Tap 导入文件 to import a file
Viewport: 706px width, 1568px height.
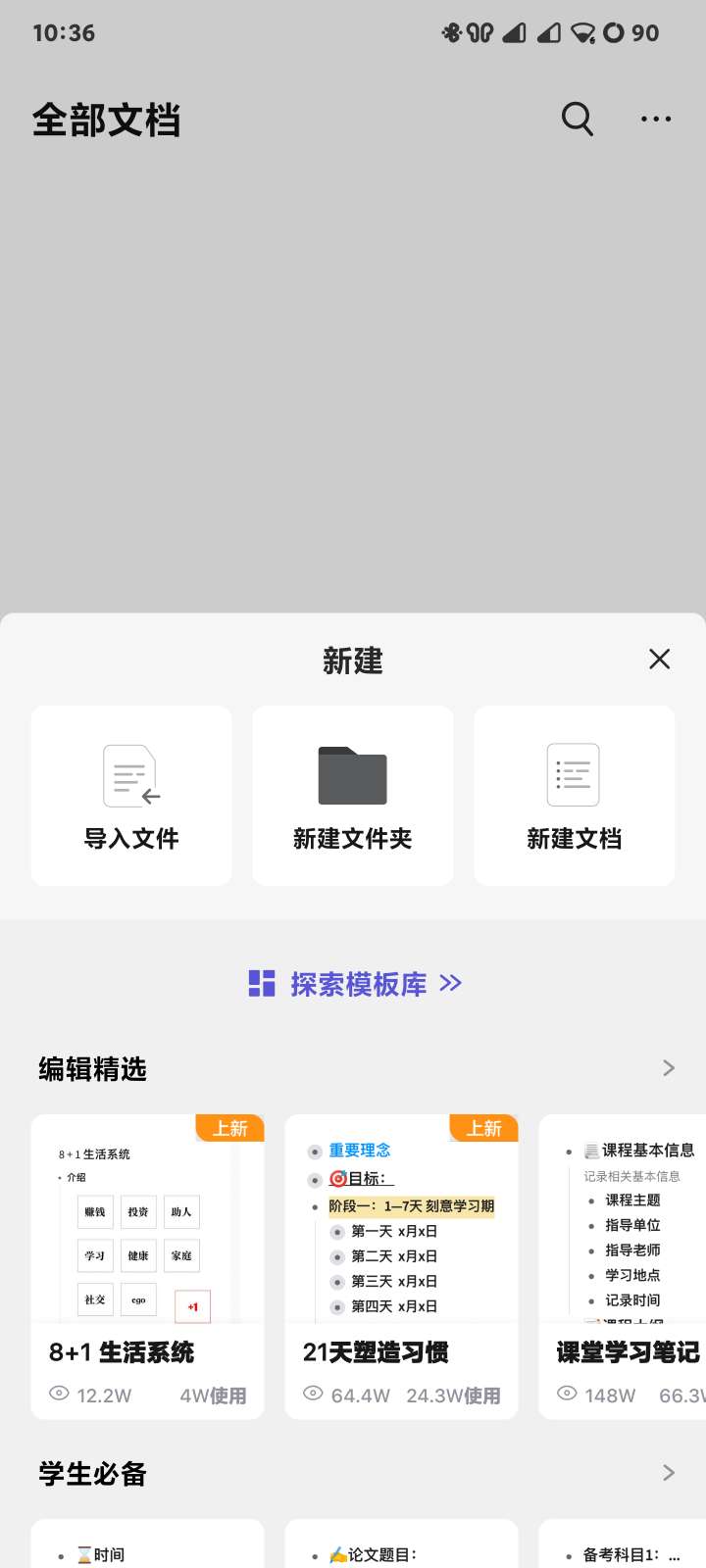[131, 796]
